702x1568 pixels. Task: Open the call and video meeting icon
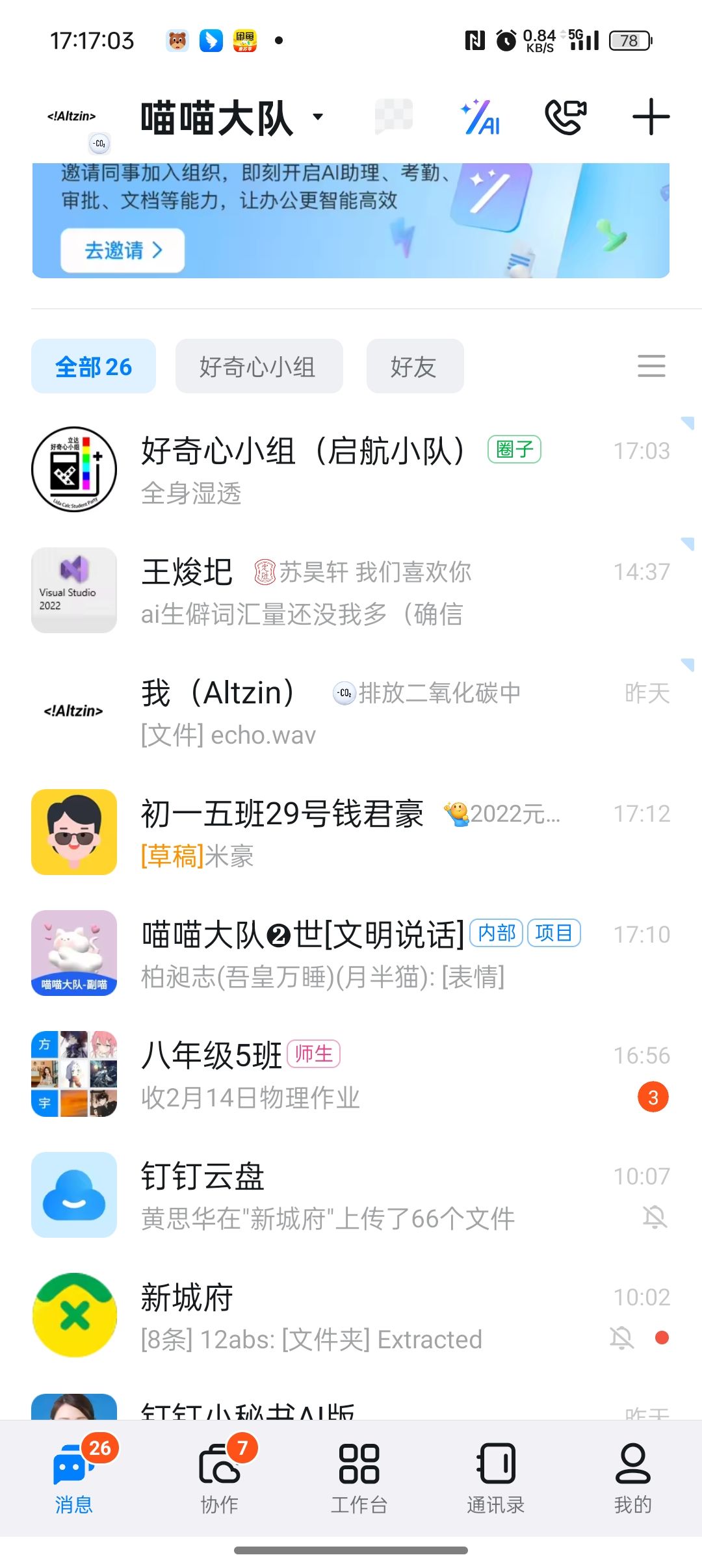565,118
